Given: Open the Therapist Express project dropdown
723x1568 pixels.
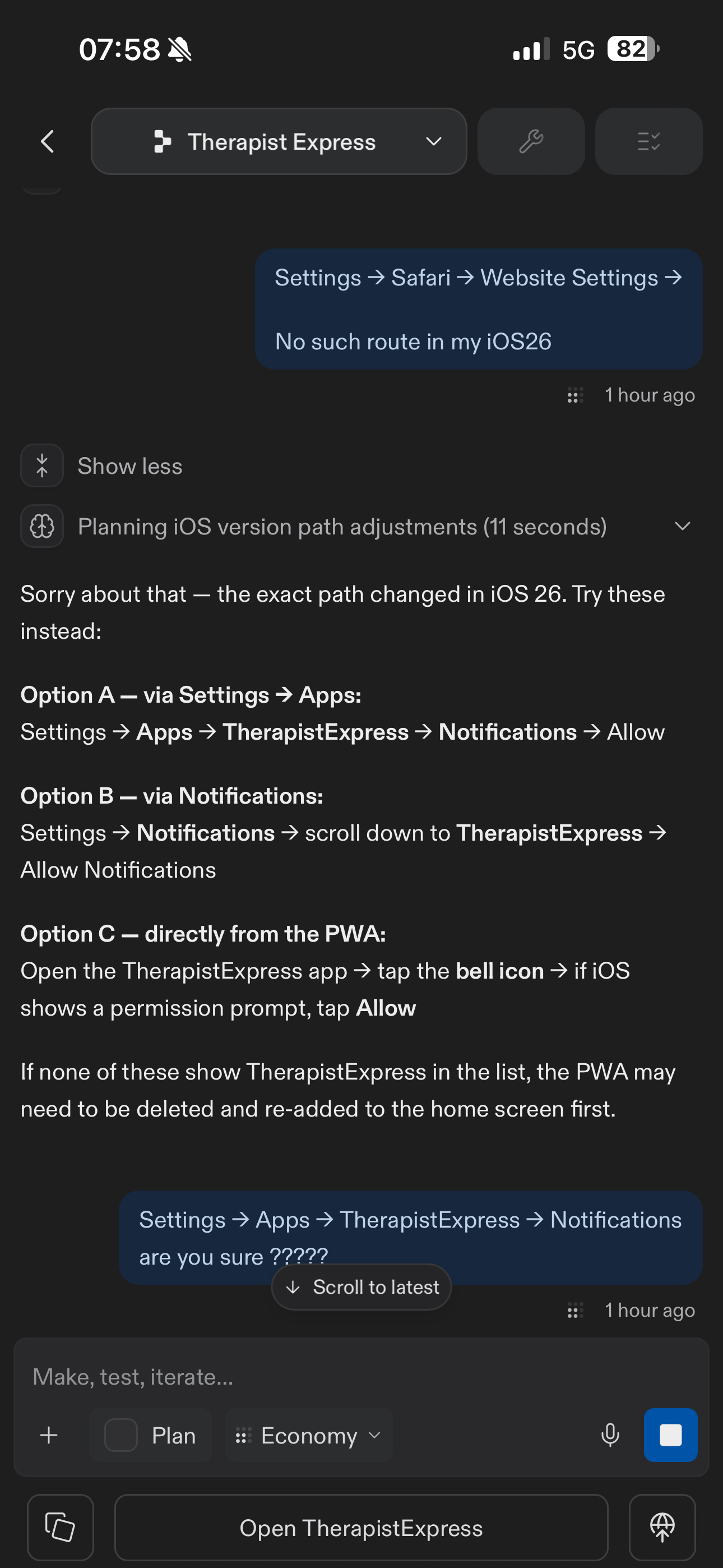Looking at the screenshot, I should point(279,141).
